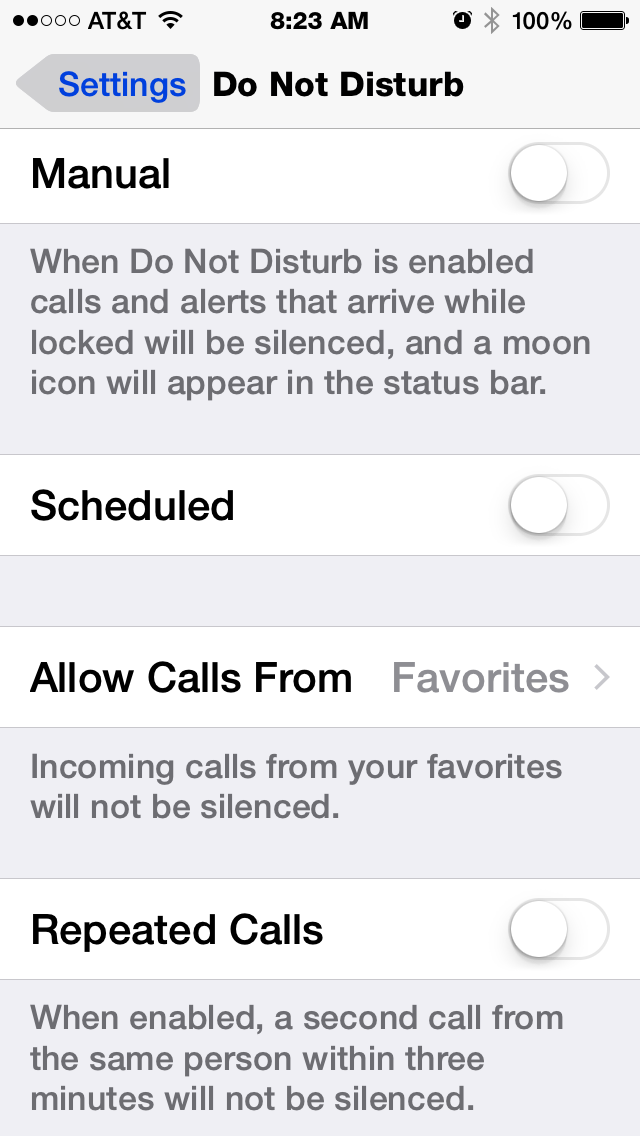Toggle Repeated Calls on
Screen dimensions: 640x1136
coord(559,929)
